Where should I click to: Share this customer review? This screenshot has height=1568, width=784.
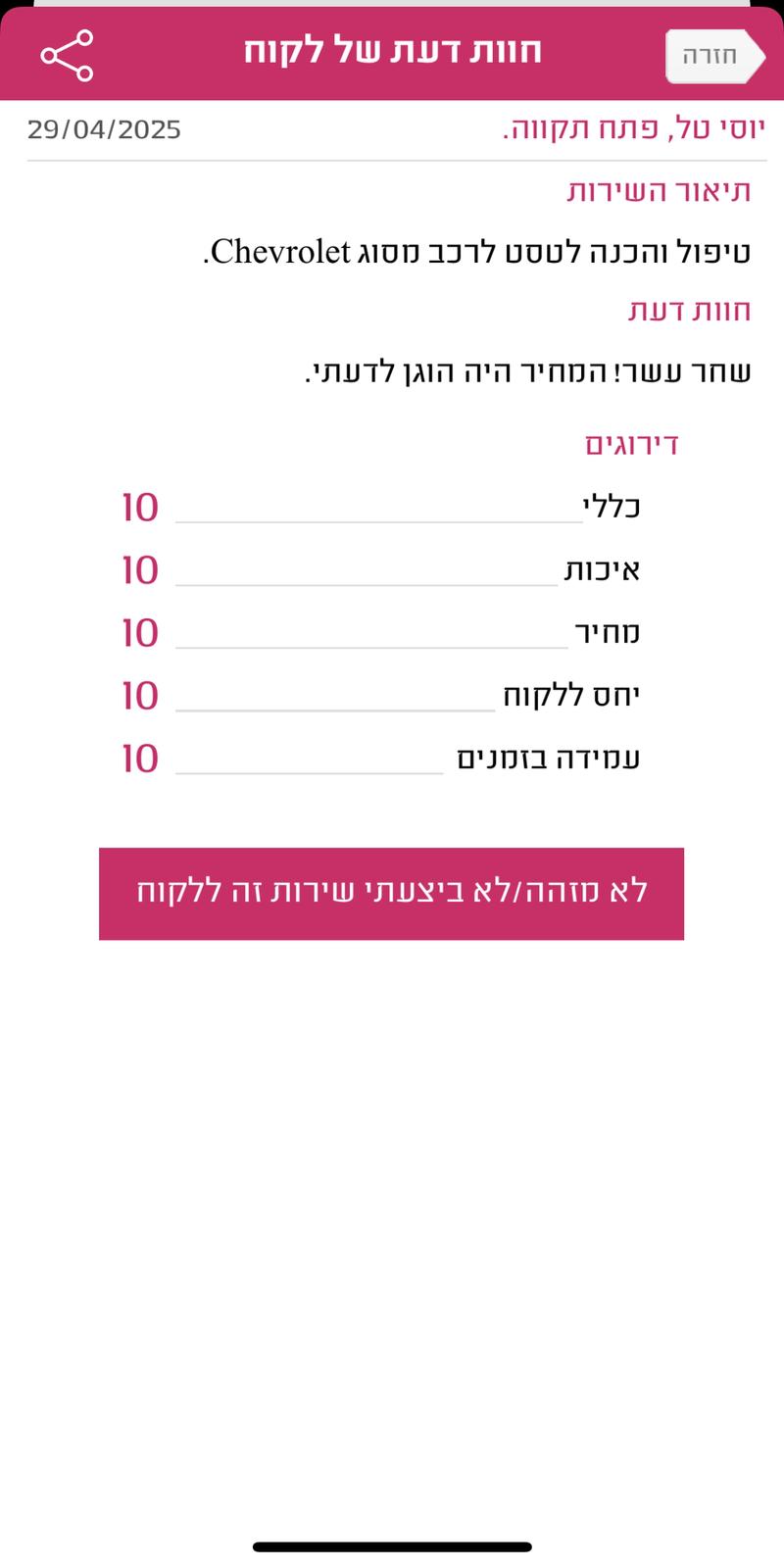coord(67,56)
